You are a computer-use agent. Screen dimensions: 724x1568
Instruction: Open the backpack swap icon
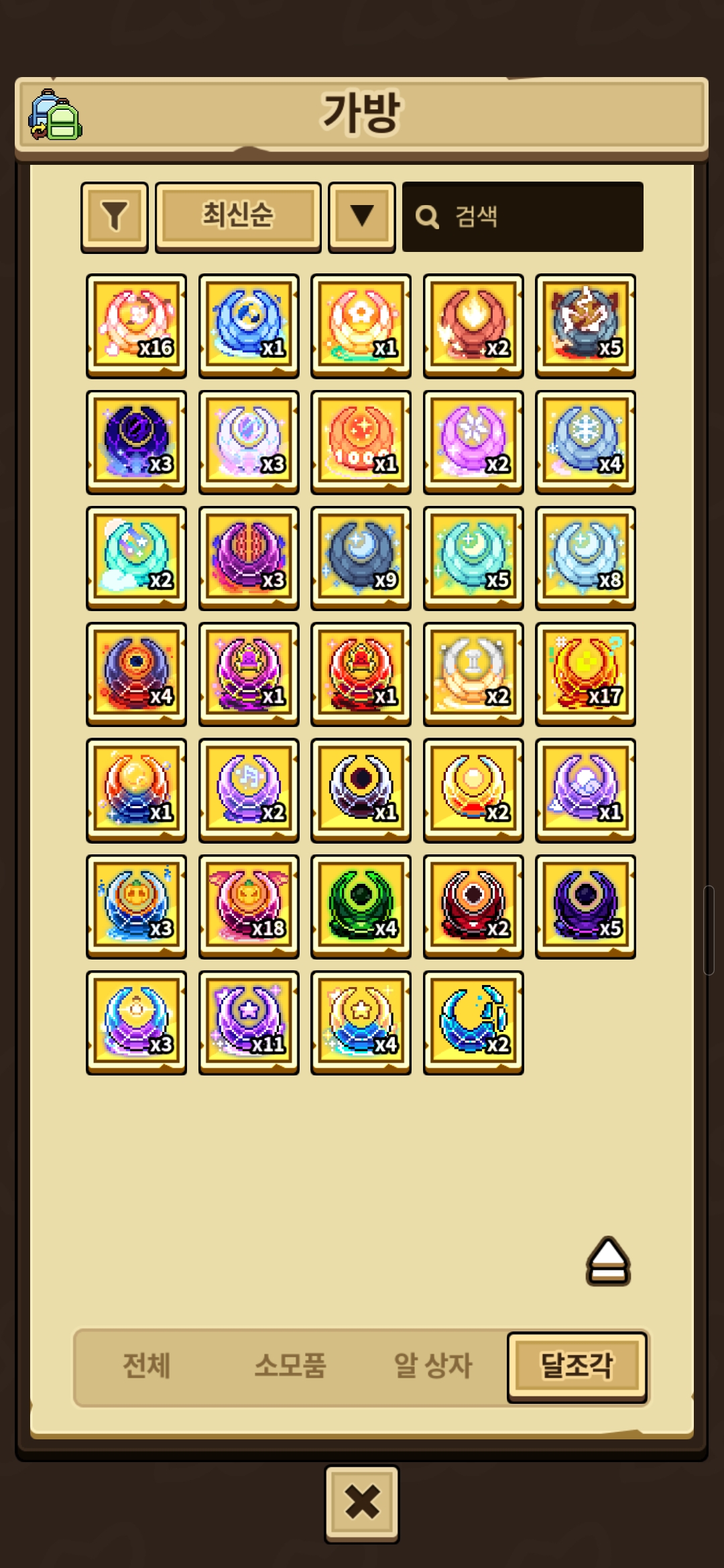(x=55, y=115)
